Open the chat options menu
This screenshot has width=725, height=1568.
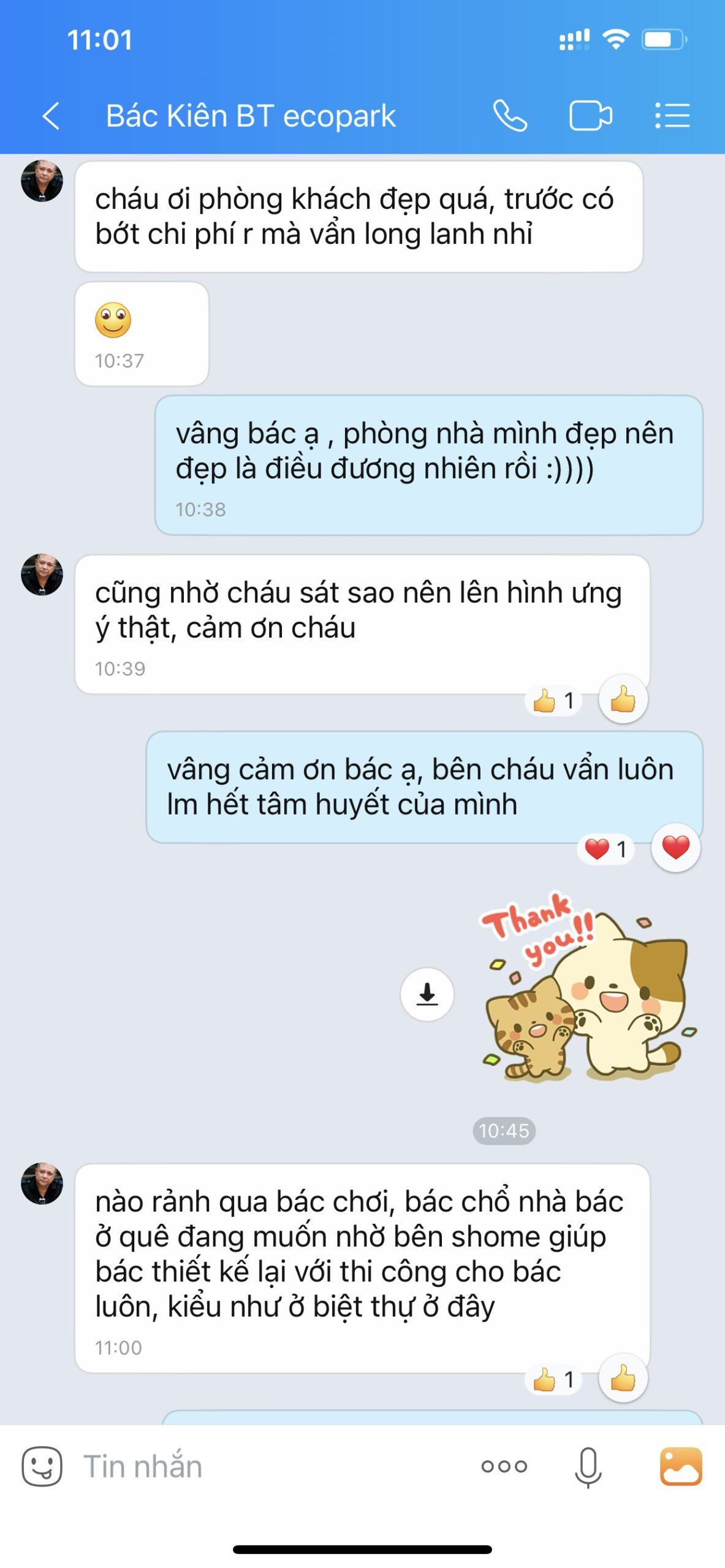tap(672, 116)
